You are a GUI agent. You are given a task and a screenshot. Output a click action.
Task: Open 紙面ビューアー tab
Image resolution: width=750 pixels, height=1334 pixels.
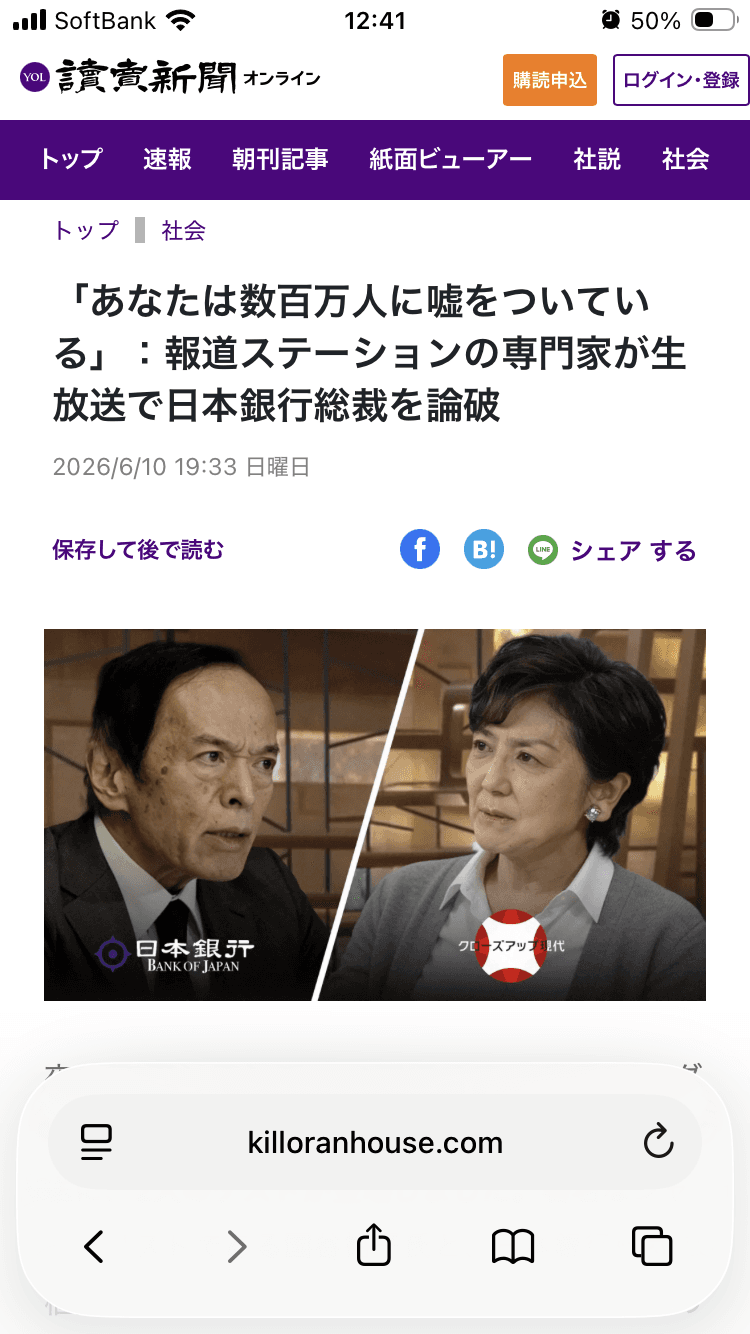coord(450,159)
